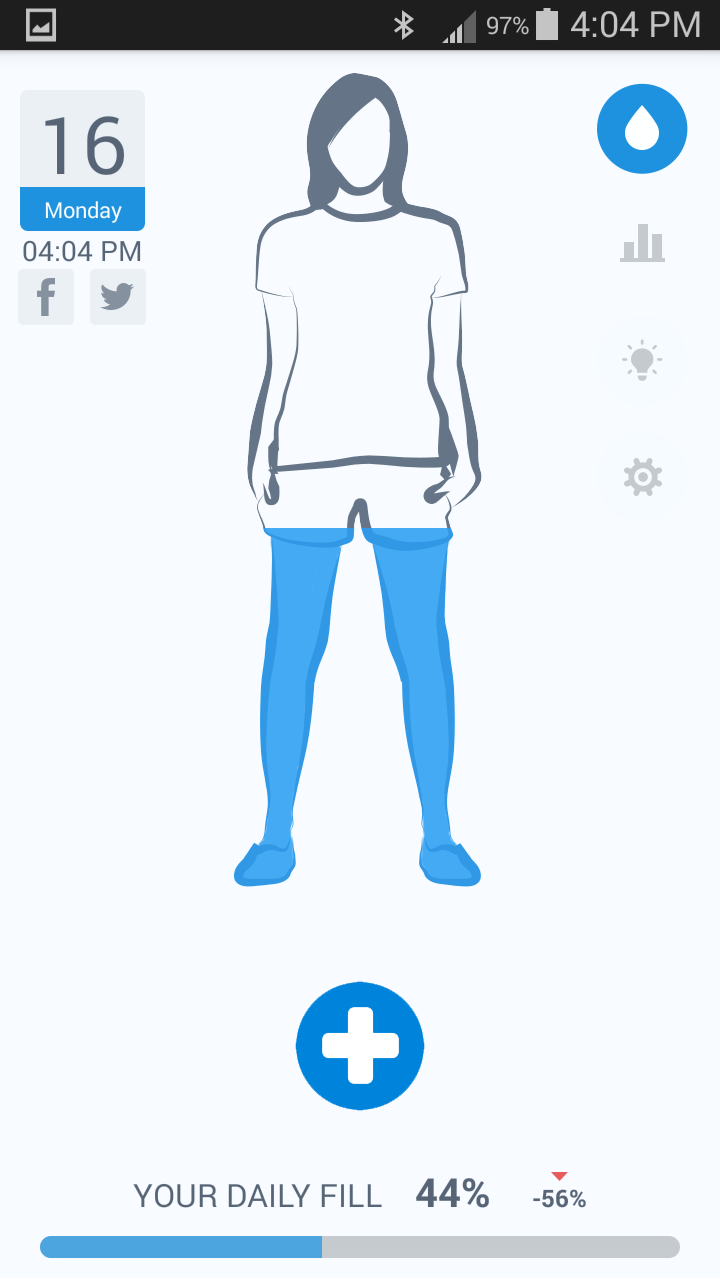The width and height of the screenshot is (720, 1280).
Task: Open the statistics bar chart
Action: [x=642, y=243]
